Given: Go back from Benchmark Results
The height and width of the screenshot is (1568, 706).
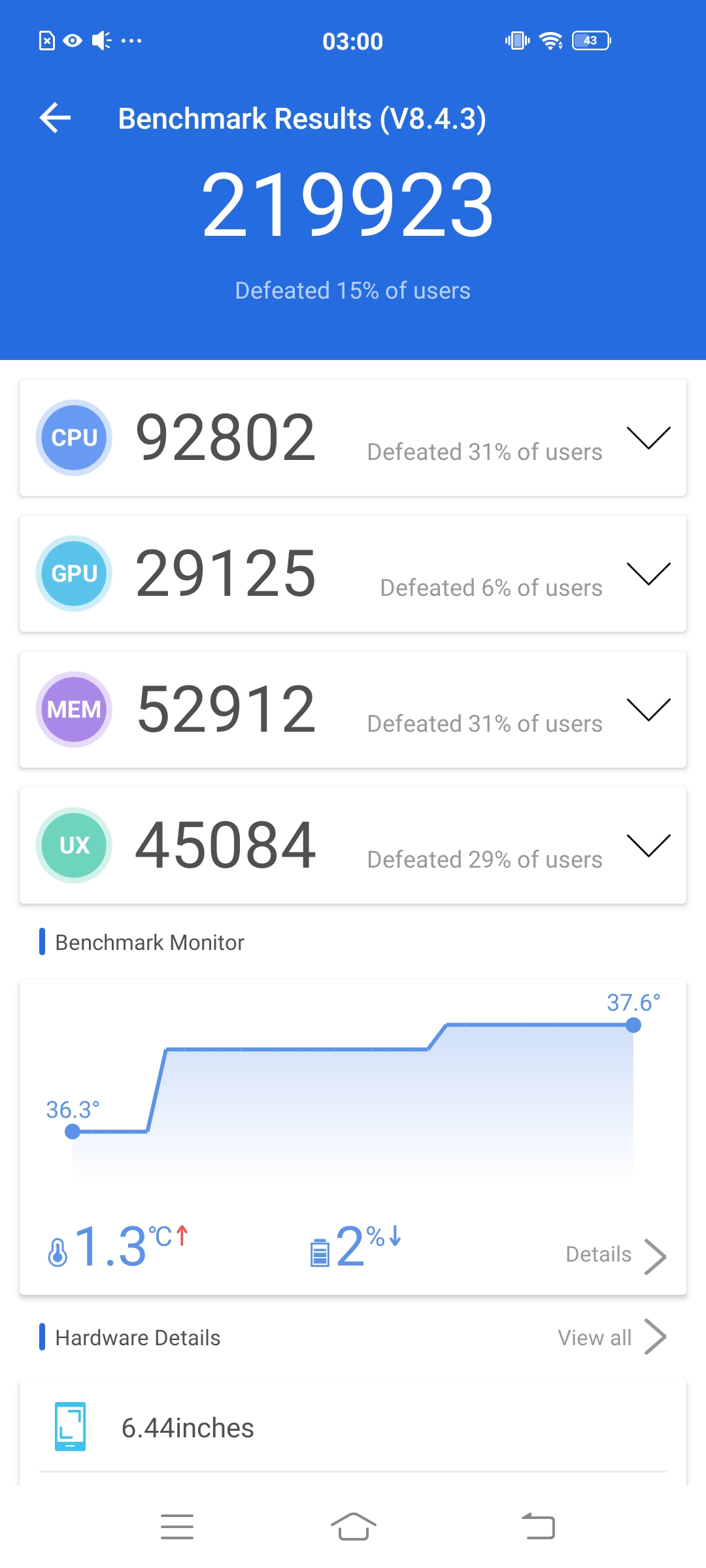Looking at the screenshot, I should (x=55, y=118).
